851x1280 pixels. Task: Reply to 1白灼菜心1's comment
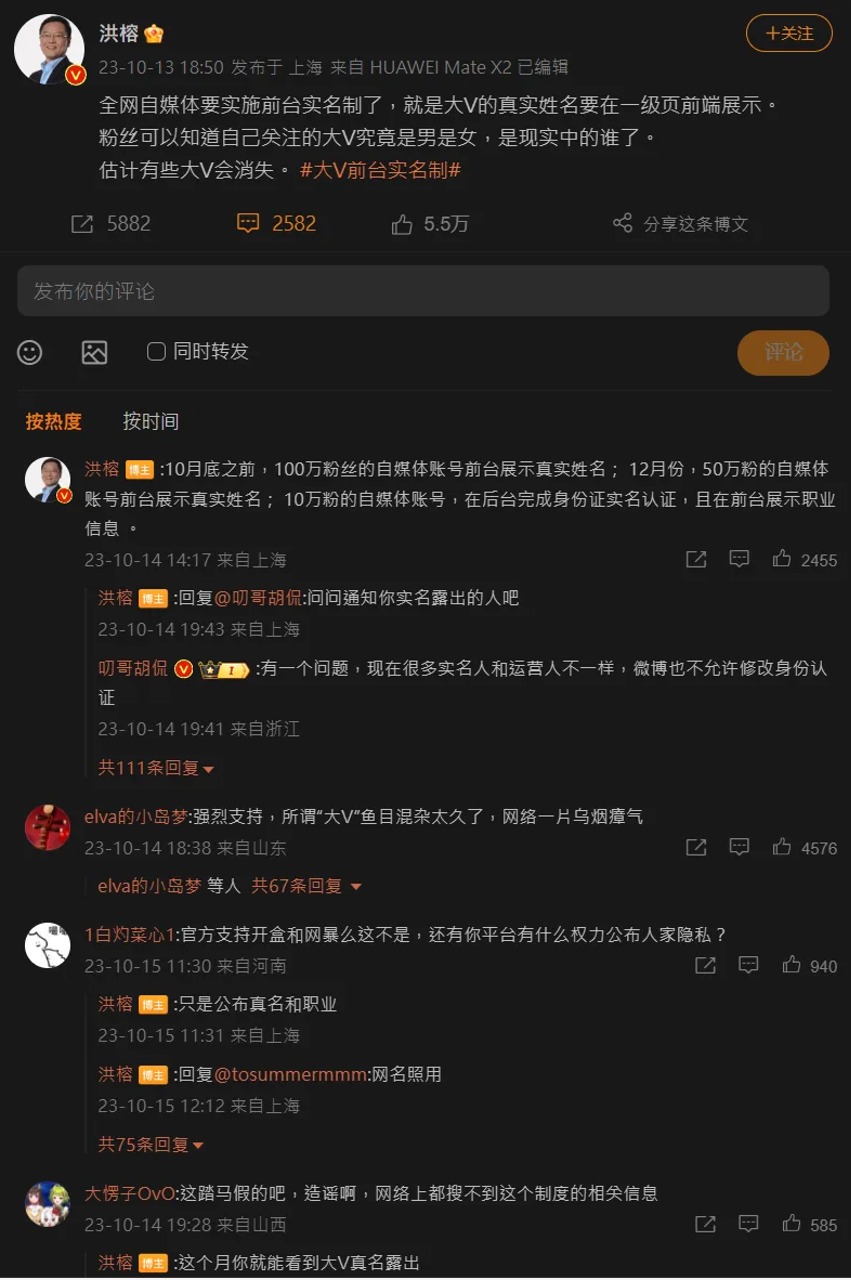[x=748, y=965]
